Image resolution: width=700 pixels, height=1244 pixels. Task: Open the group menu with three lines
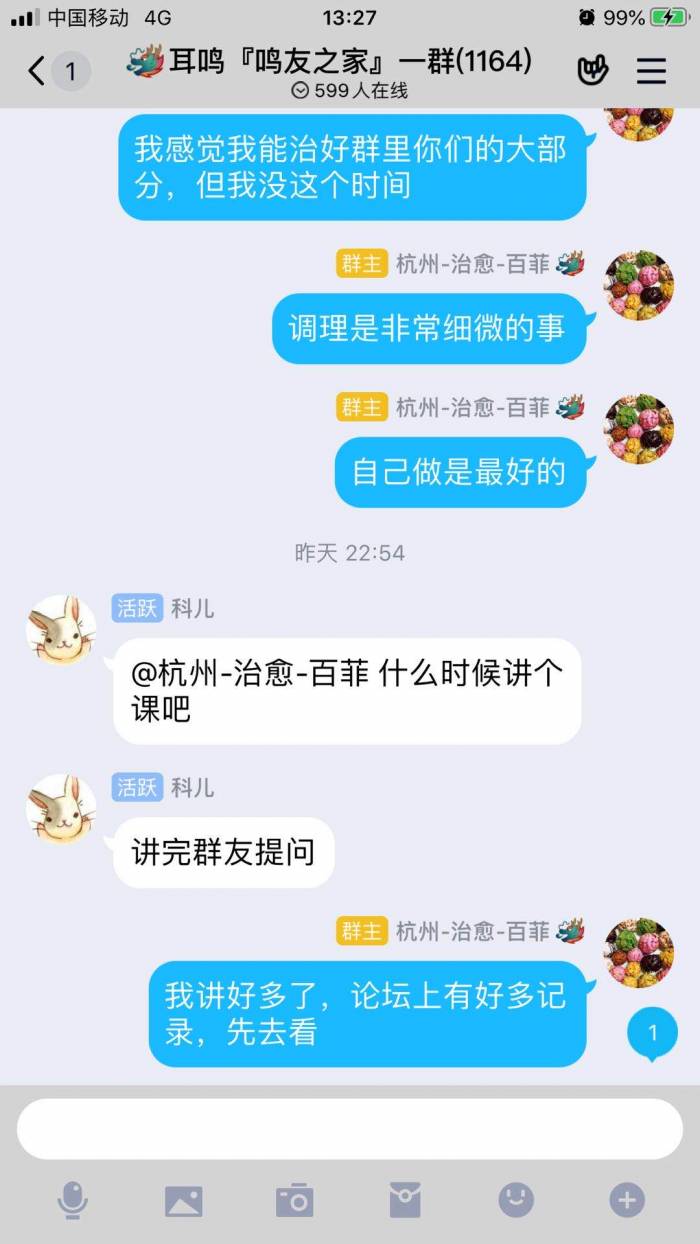coord(652,71)
